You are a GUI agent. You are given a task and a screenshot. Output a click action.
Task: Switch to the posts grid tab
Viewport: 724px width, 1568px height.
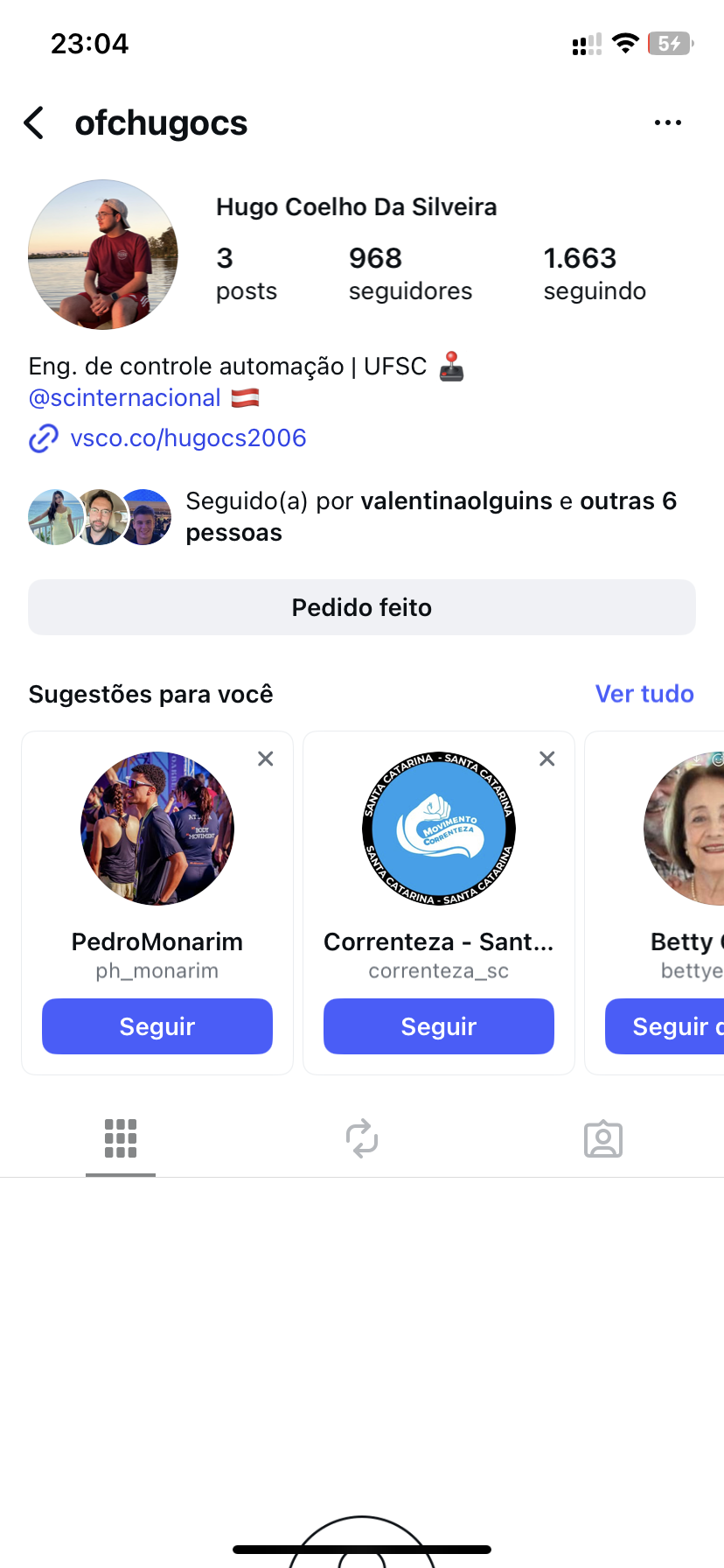click(121, 1138)
